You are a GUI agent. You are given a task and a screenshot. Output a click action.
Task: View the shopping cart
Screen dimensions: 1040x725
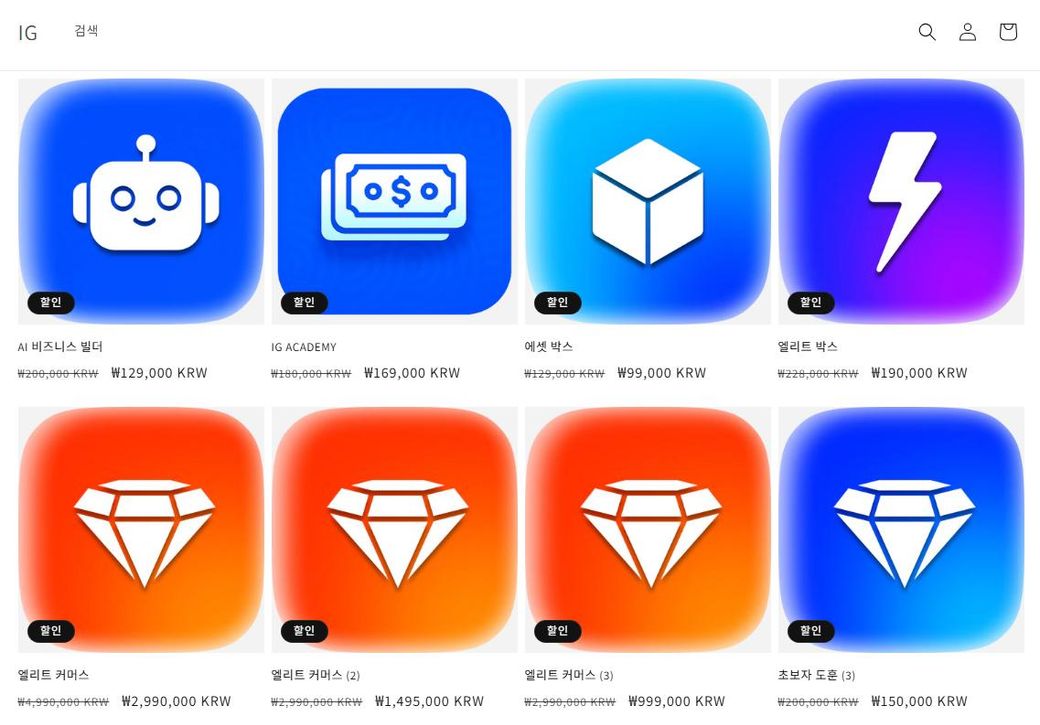point(1007,32)
